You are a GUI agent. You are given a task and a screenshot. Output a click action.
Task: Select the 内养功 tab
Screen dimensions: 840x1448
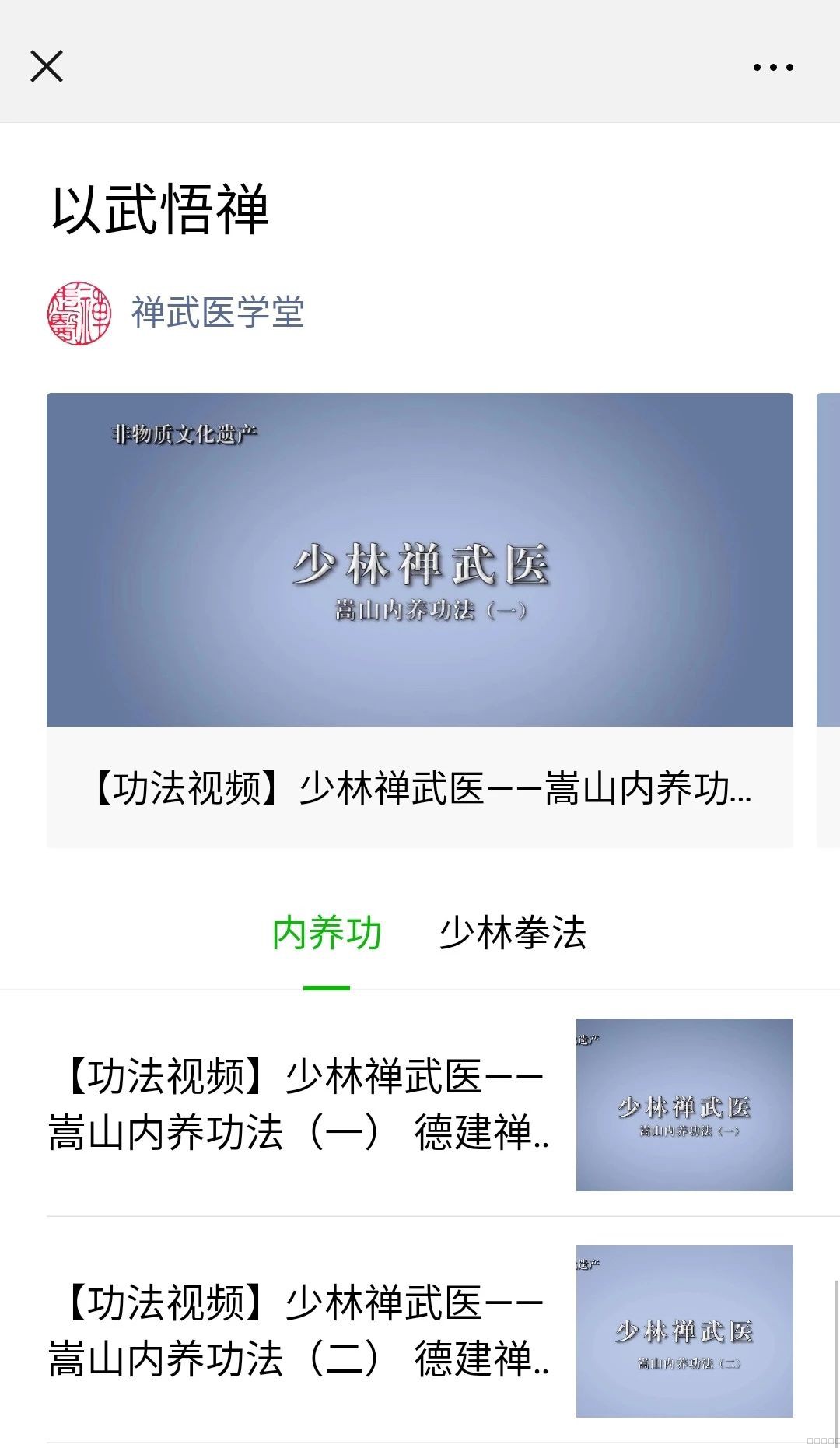327,933
